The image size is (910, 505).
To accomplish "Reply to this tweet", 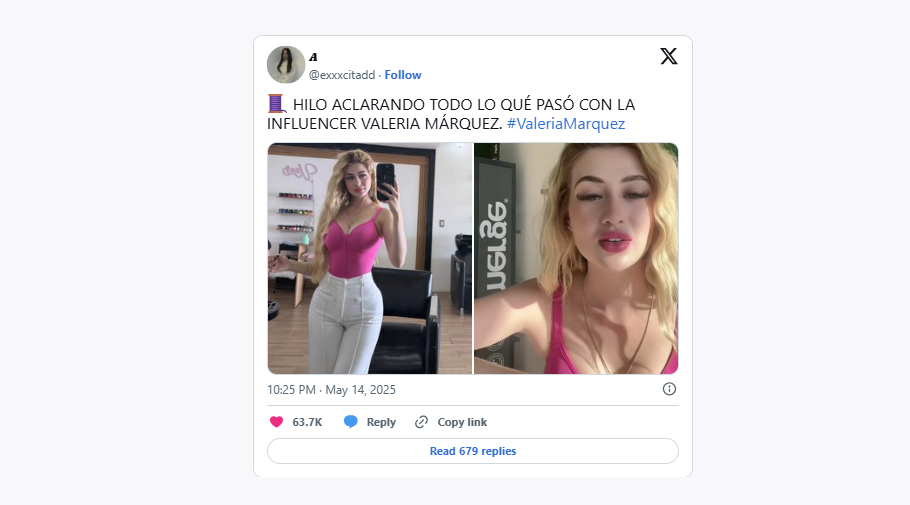I will click(x=370, y=422).
